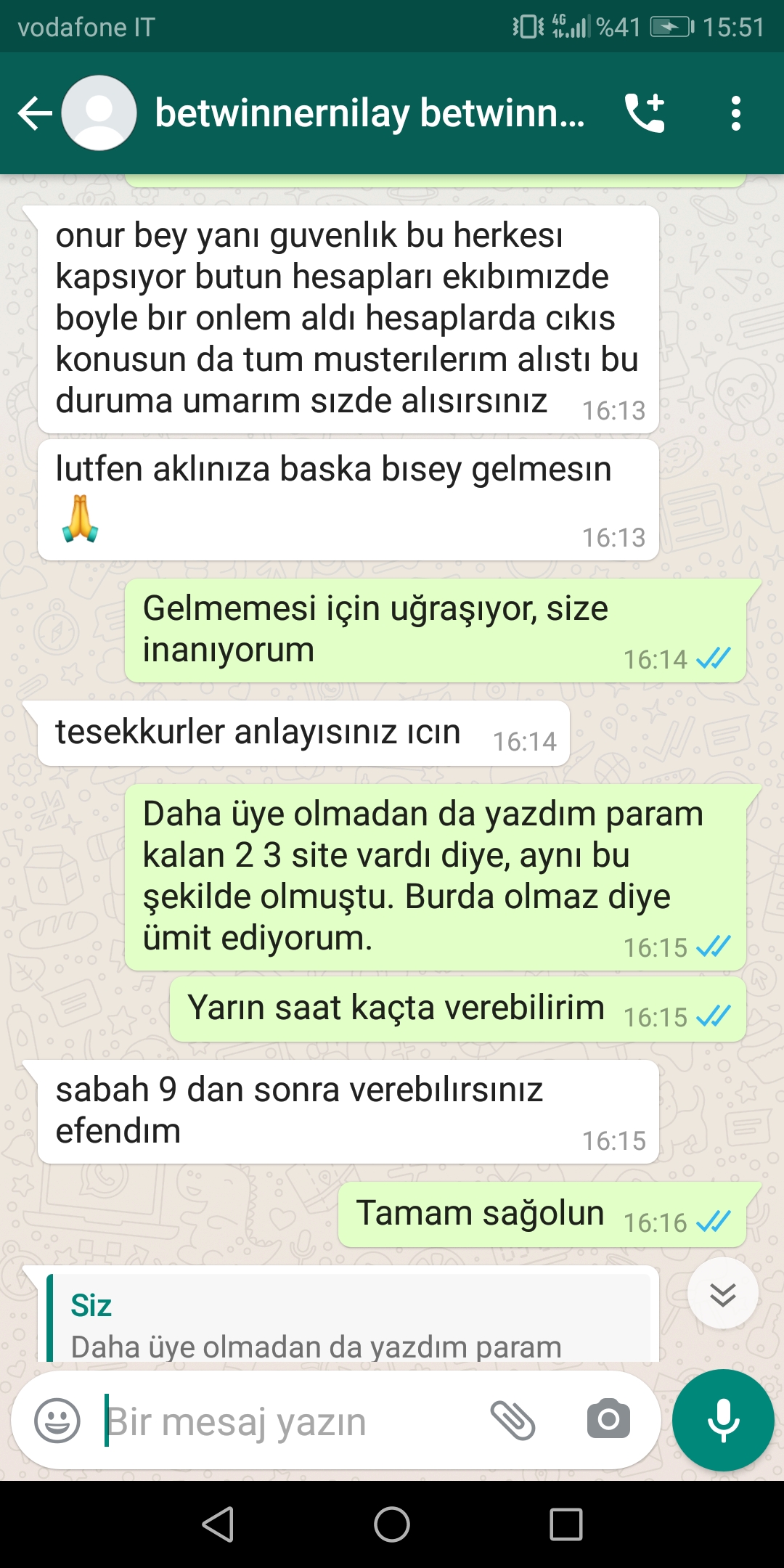The height and width of the screenshot is (1568, 784).
Task: Focus the 'Bir mesaj yazın' message field
Action: pos(290,1421)
